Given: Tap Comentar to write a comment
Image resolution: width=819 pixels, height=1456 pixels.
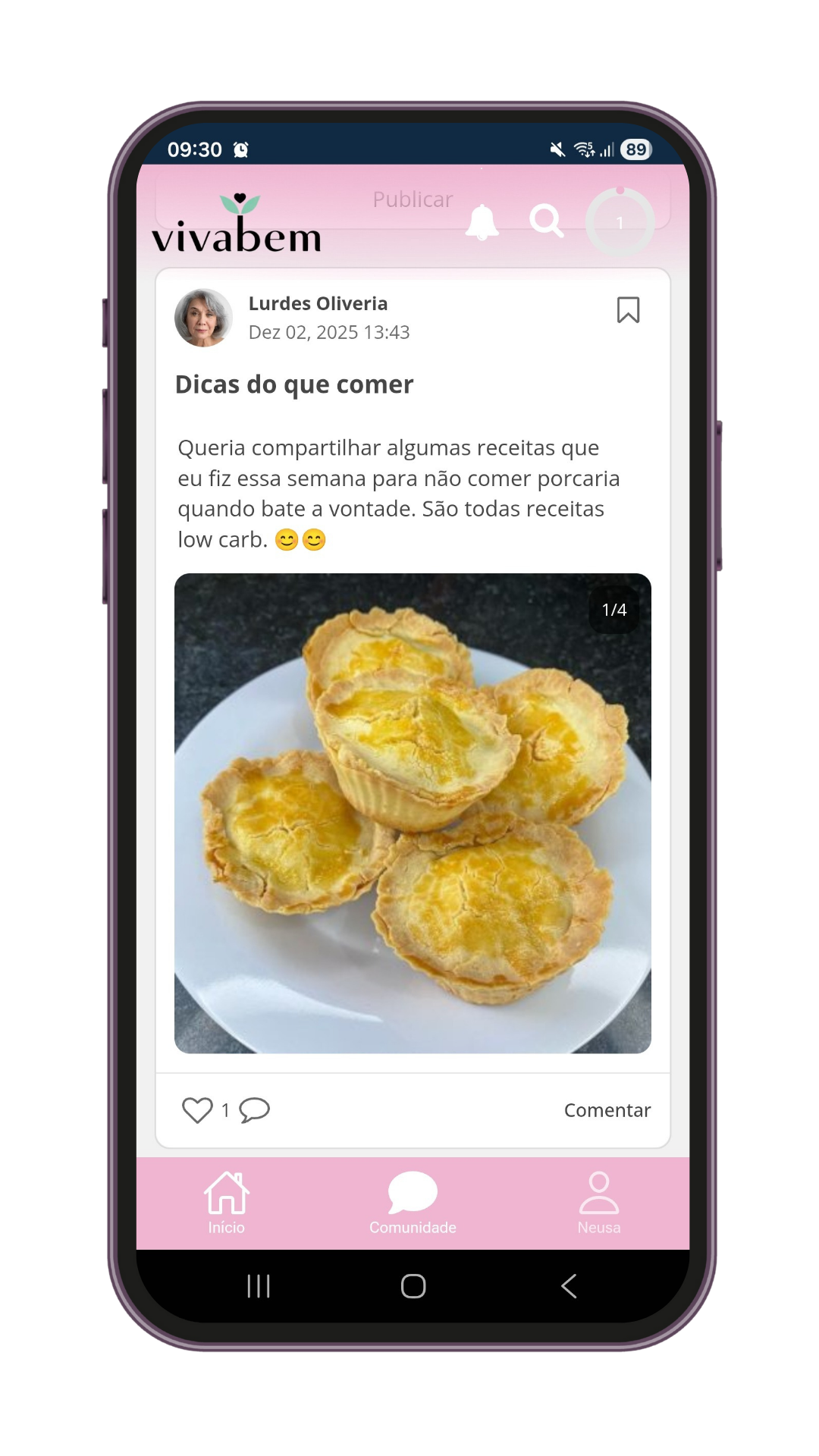Looking at the screenshot, I should tap(607, 1110).
